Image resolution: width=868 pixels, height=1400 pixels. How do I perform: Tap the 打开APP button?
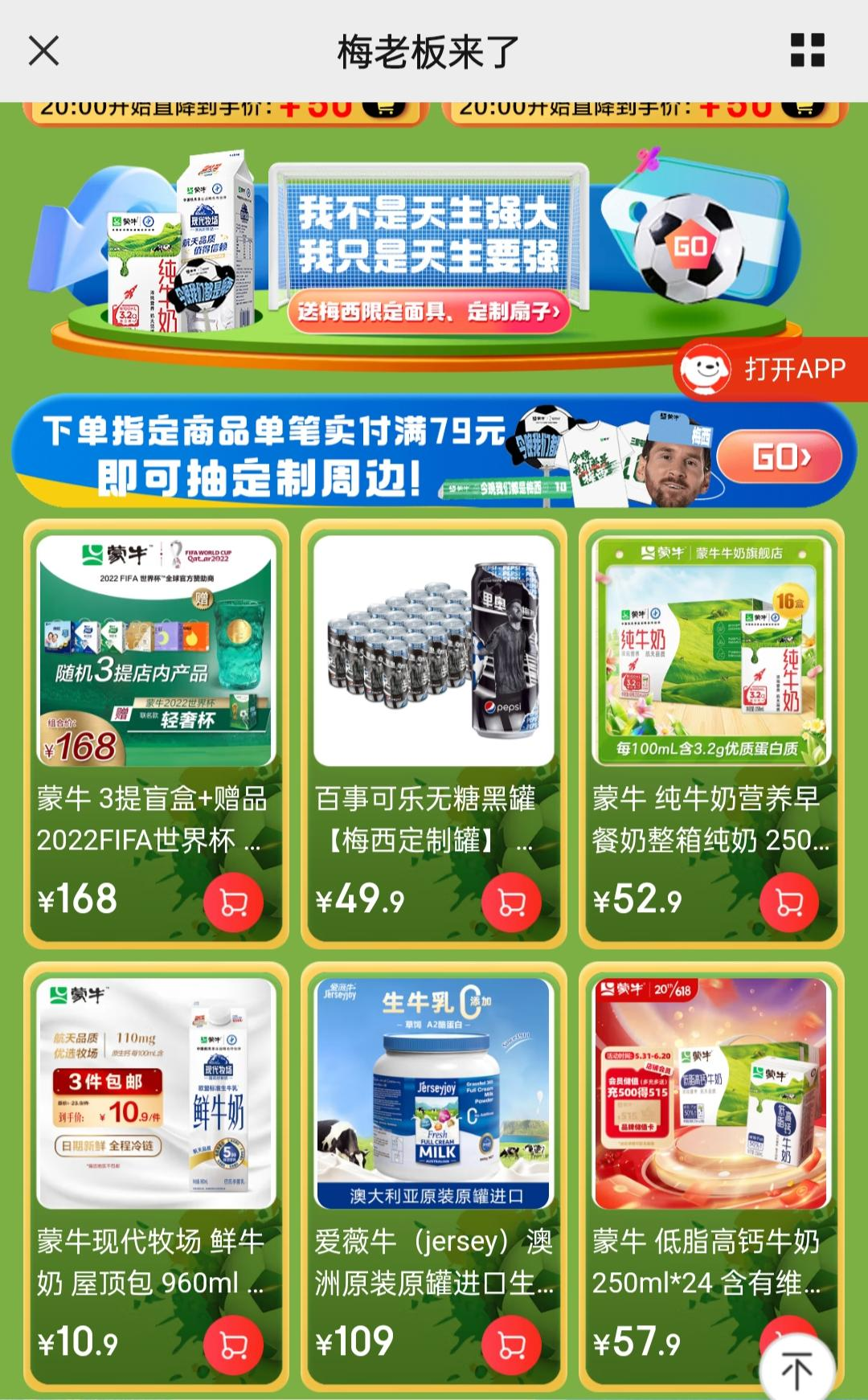point(772,369)
